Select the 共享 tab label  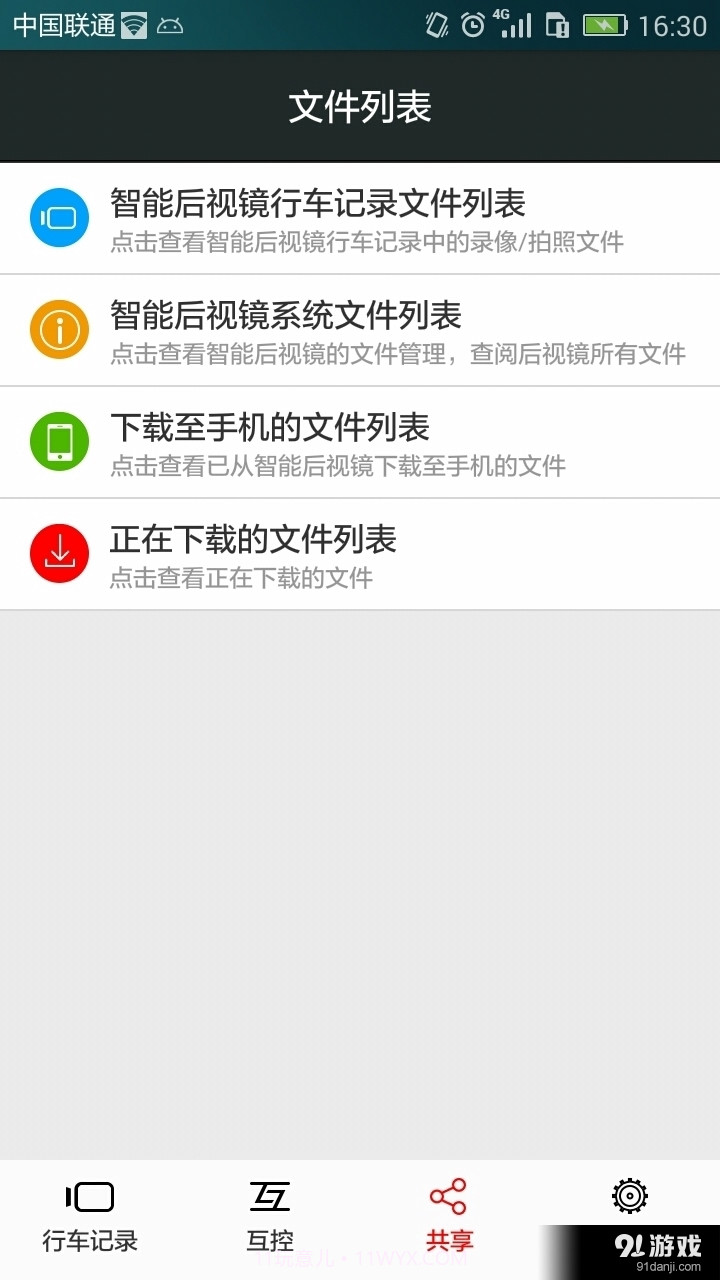tap(448, 1240)
